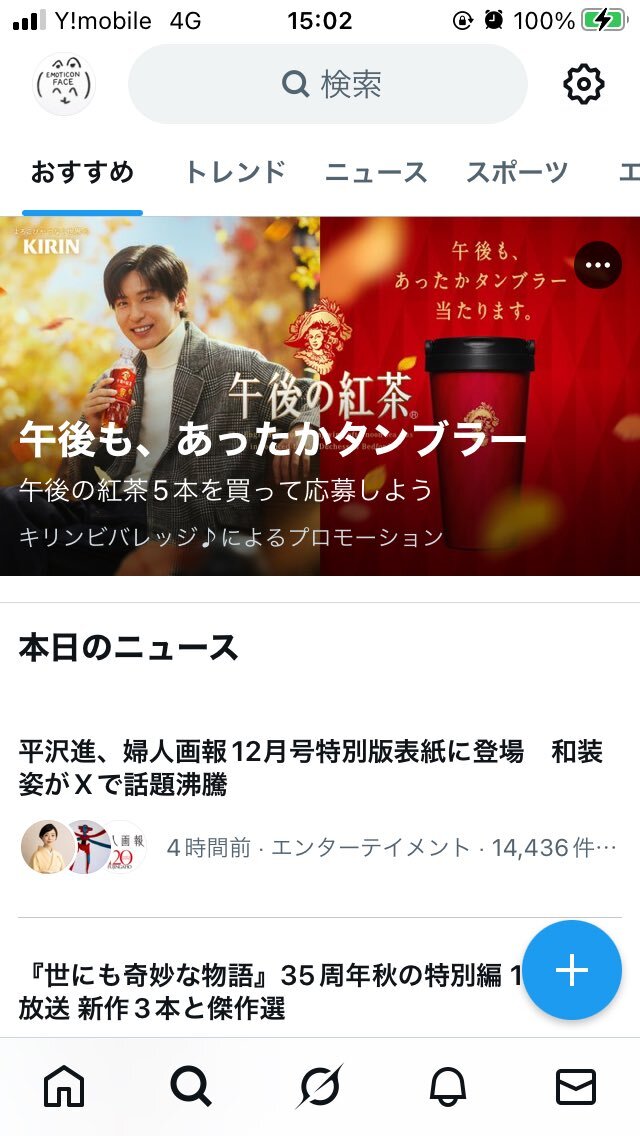Image resolution: width=640 pixels, height=1136 pixels.
Task: Select the おすすめ tab
Action: click(82, 173)
